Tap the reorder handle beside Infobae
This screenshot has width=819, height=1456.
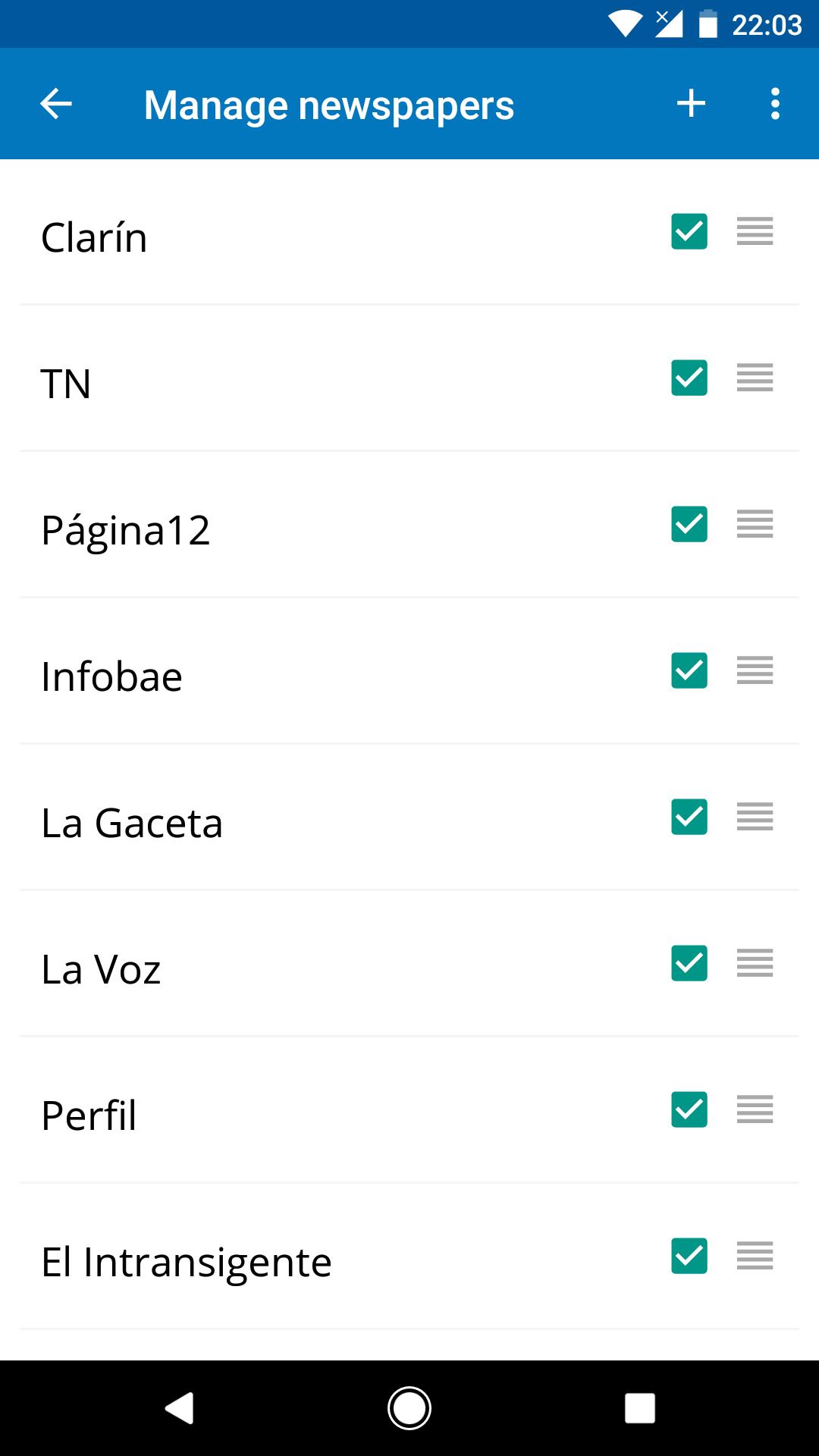click(x=755, y=670)
